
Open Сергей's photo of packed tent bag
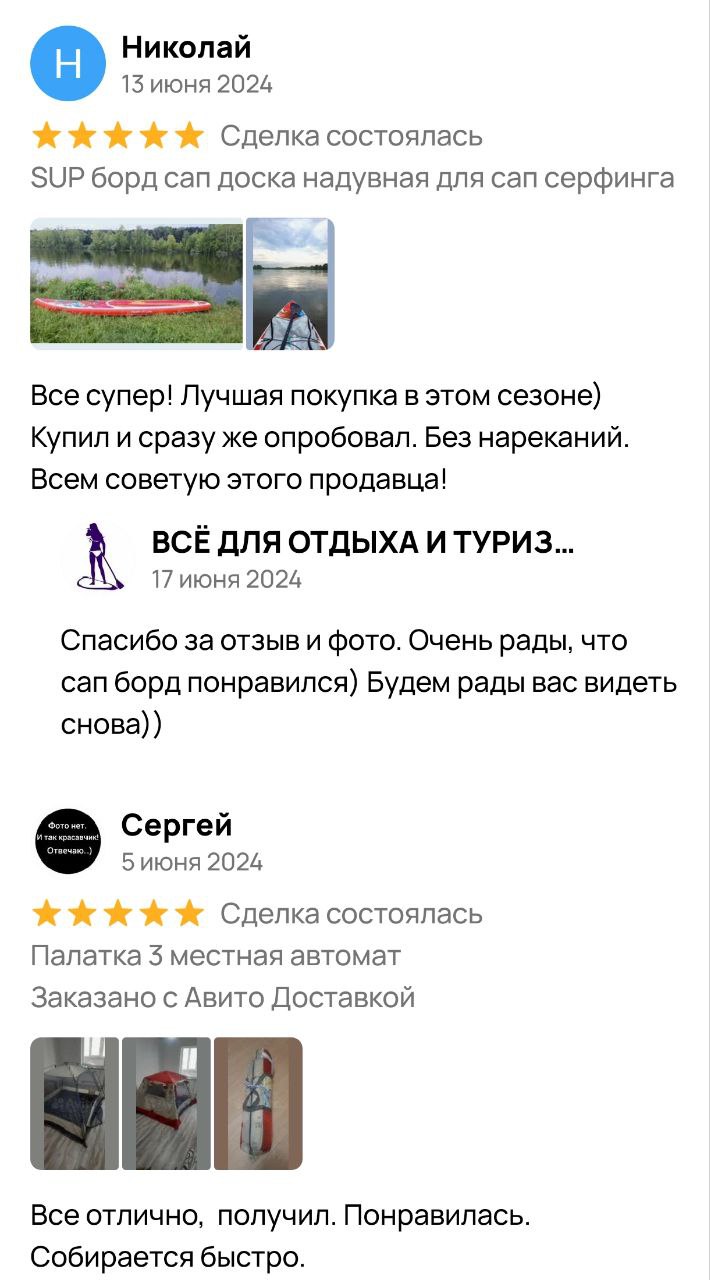coord(258,1103)
